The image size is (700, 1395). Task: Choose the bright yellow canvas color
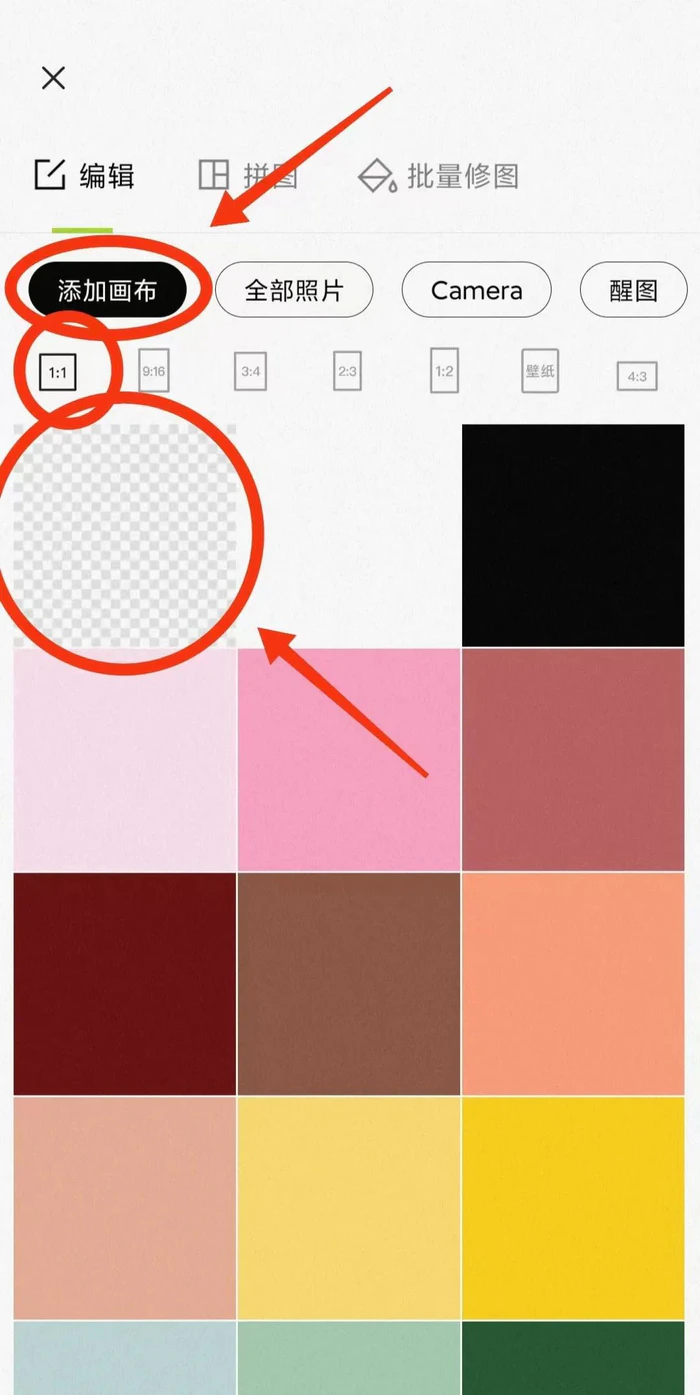tap(573, 1207)
